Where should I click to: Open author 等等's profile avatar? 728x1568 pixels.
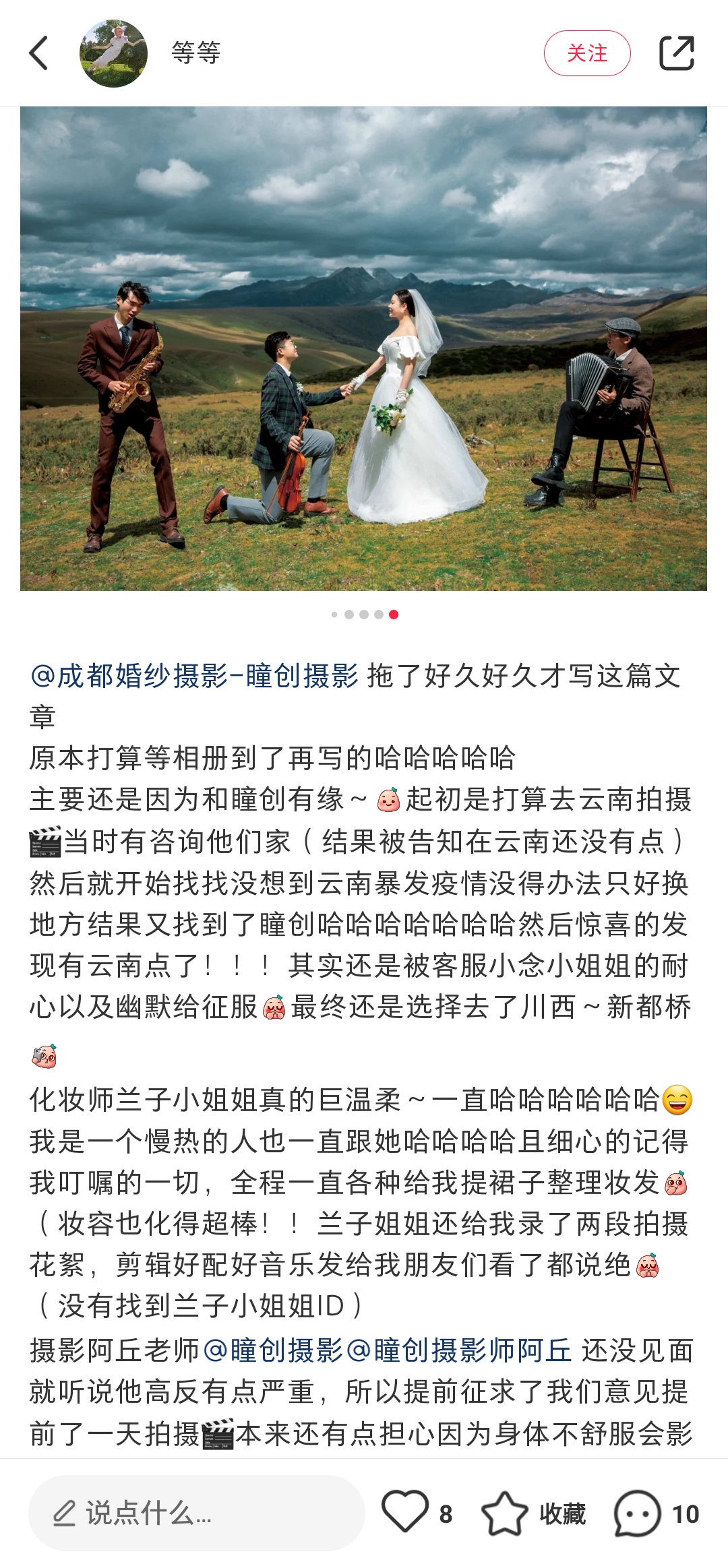(113, 53)
